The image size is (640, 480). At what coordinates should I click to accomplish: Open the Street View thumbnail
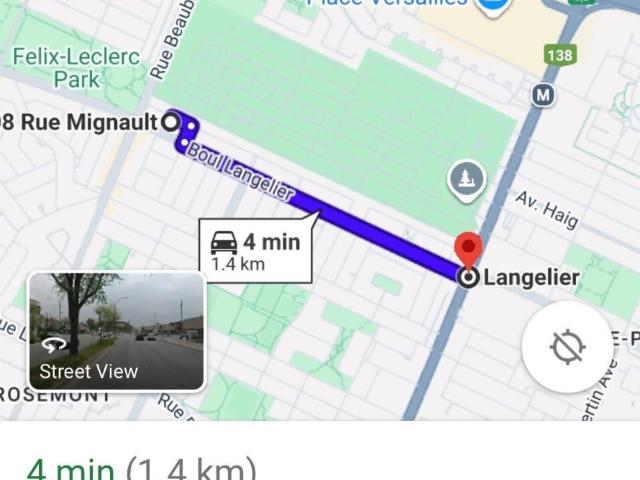pyautogui.click(x=116, y=331)
